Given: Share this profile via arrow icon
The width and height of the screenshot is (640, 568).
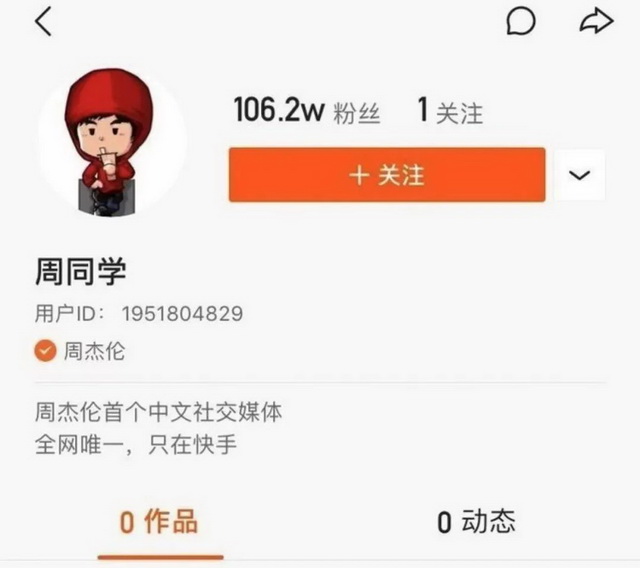Looking at the screenshot, I should (594, 21).
